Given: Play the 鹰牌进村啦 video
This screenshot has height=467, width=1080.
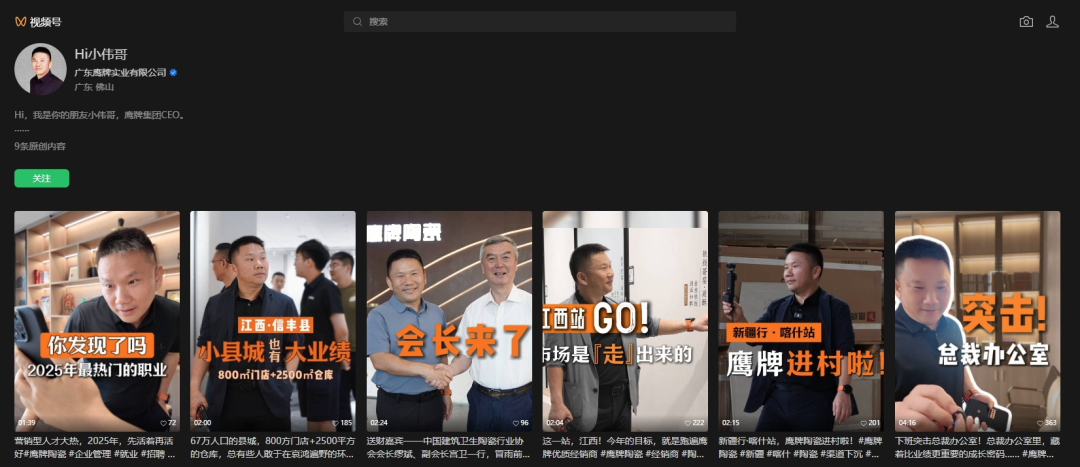Looking at the screenshot, I should point(801,320).
